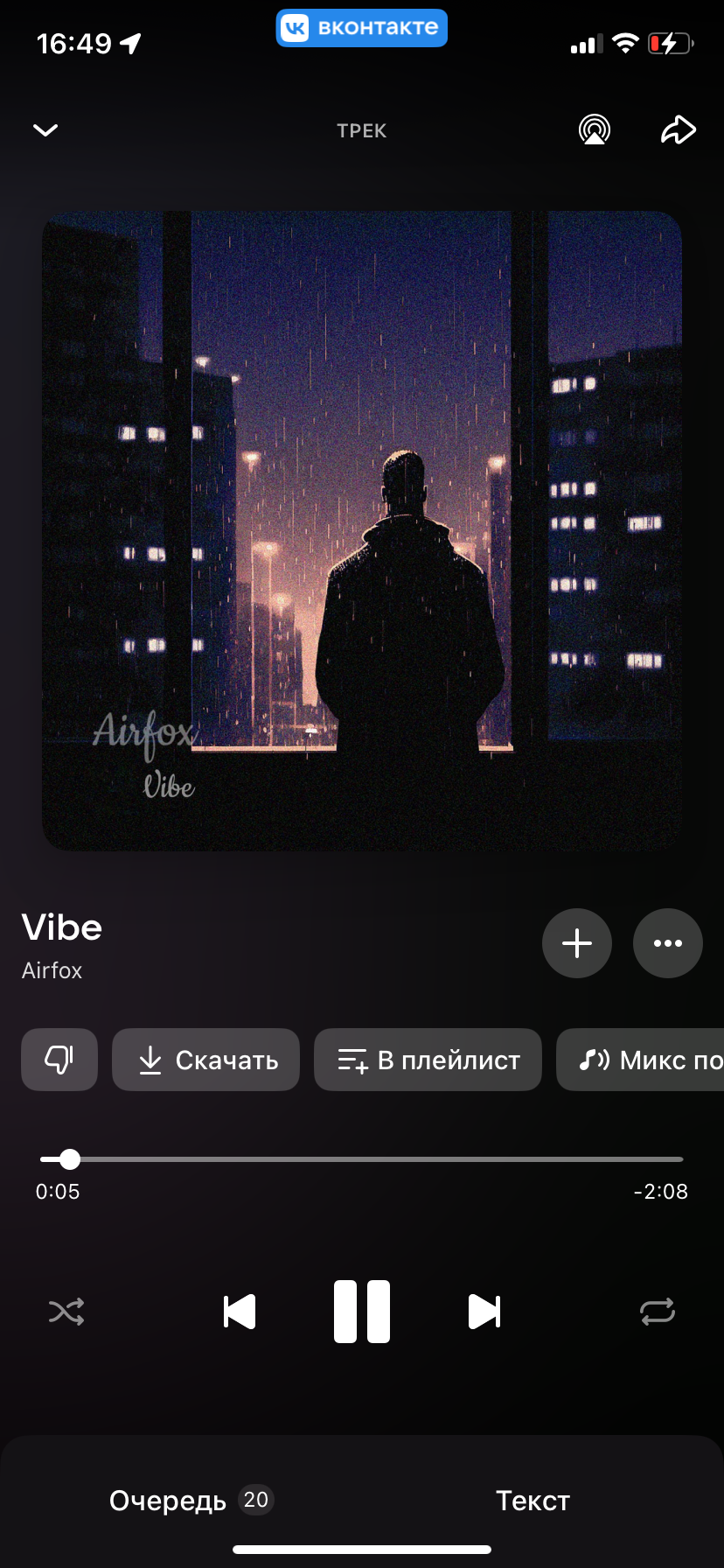The height and width of the screenshot is (1568, 724).
Task: Add Vibe to my music with plus
Action: pos(577,943)
